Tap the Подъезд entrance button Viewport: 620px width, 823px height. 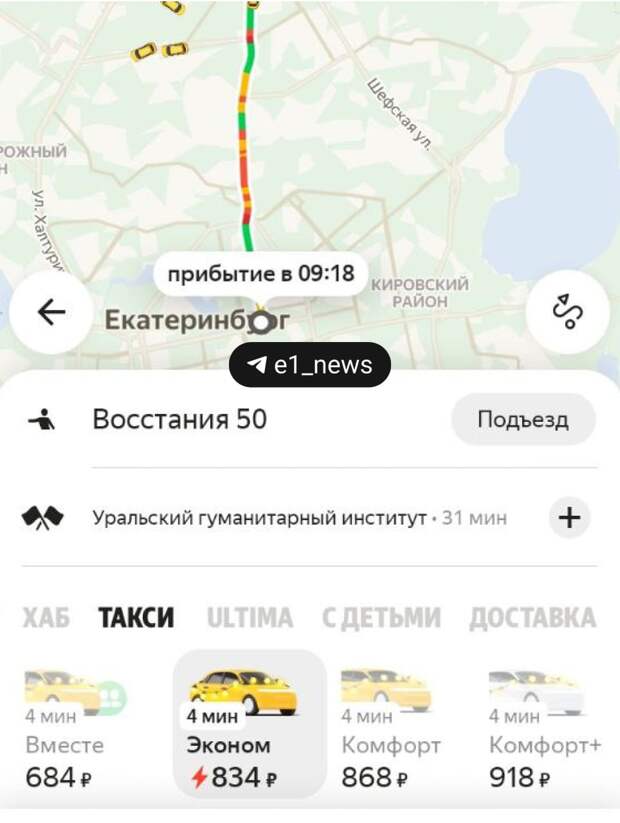tap(523, 419)
